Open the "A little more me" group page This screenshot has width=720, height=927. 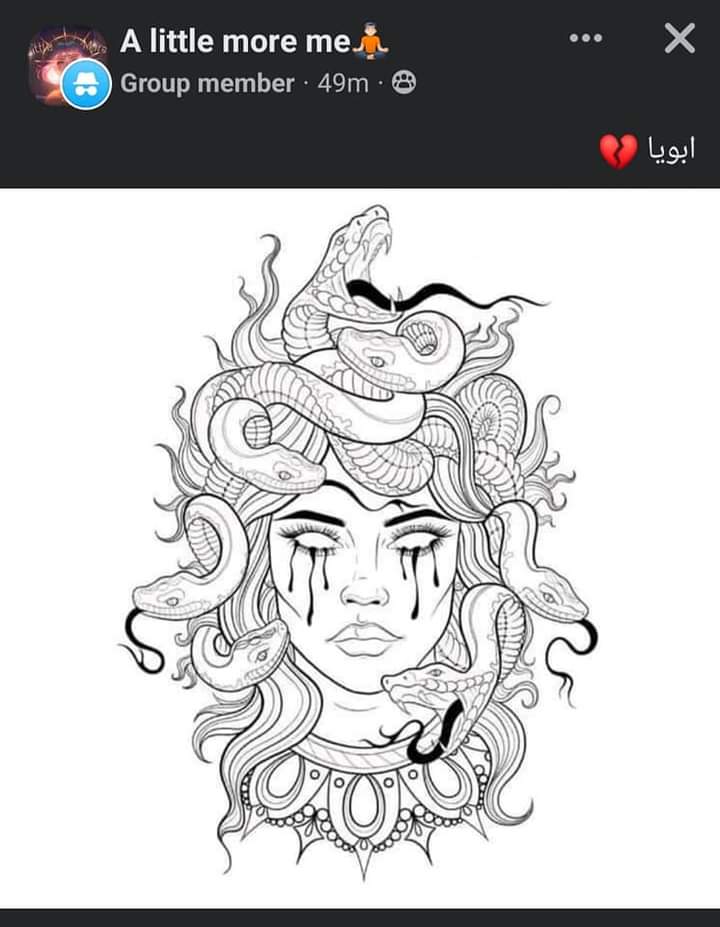tap(236, 41)
